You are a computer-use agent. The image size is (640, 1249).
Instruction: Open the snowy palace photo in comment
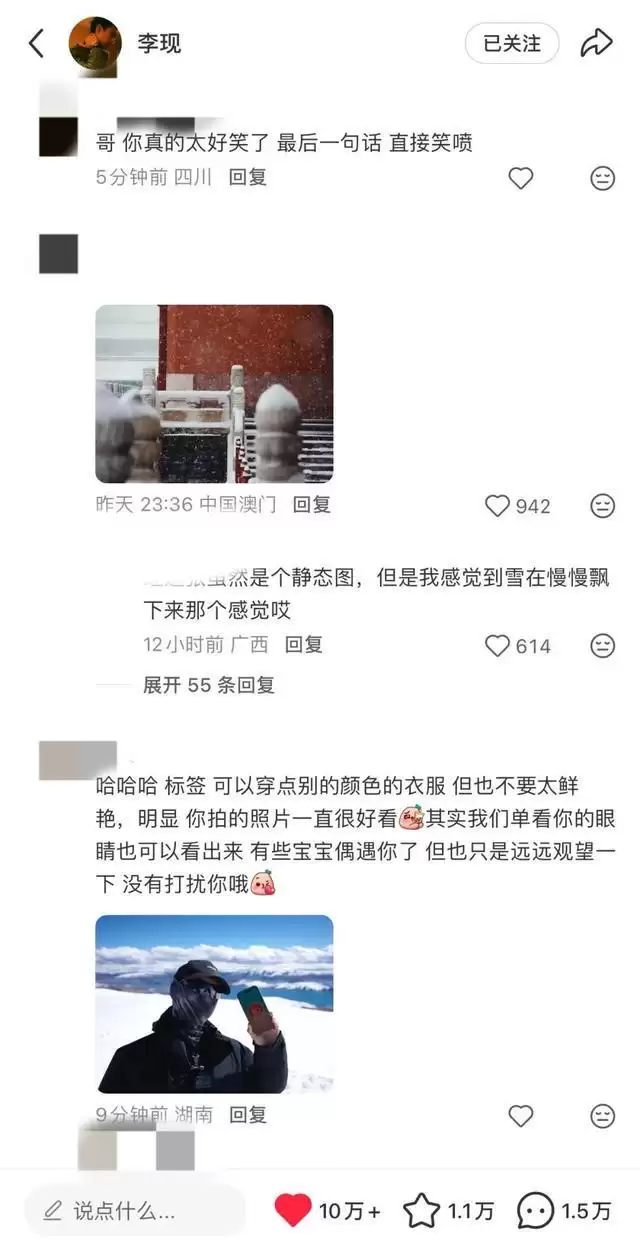(x=214, y=394)
